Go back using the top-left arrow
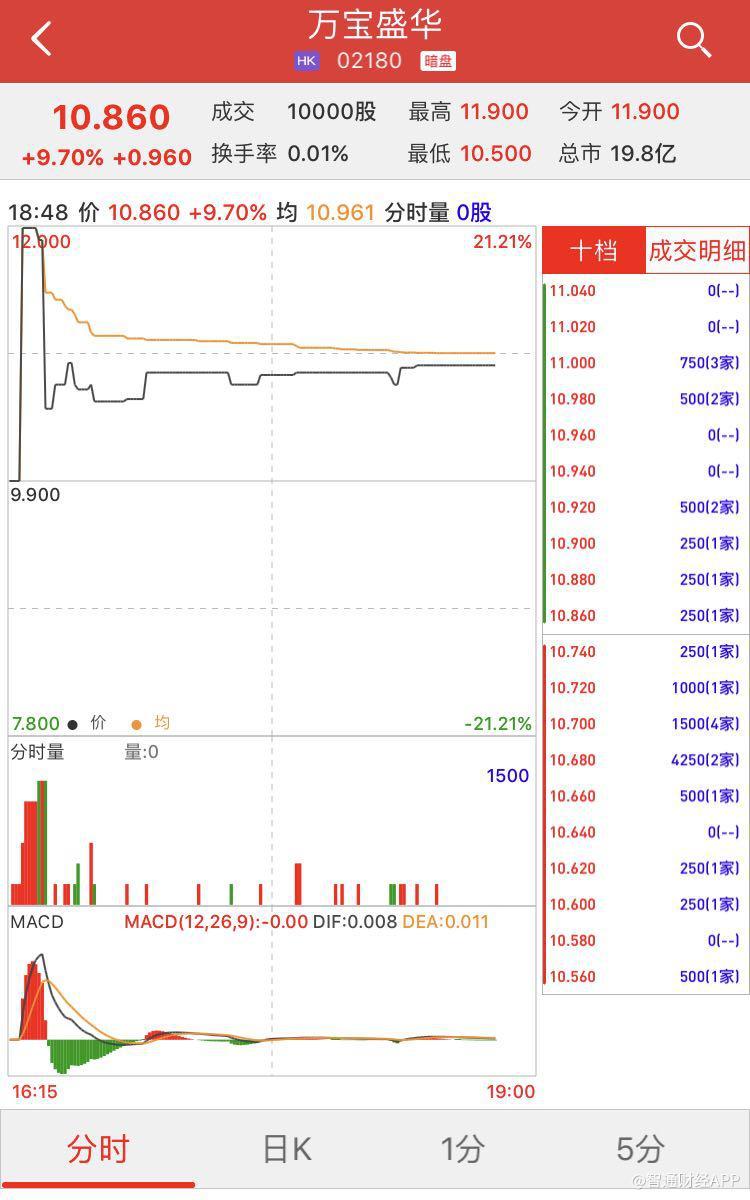 point(41,40)
